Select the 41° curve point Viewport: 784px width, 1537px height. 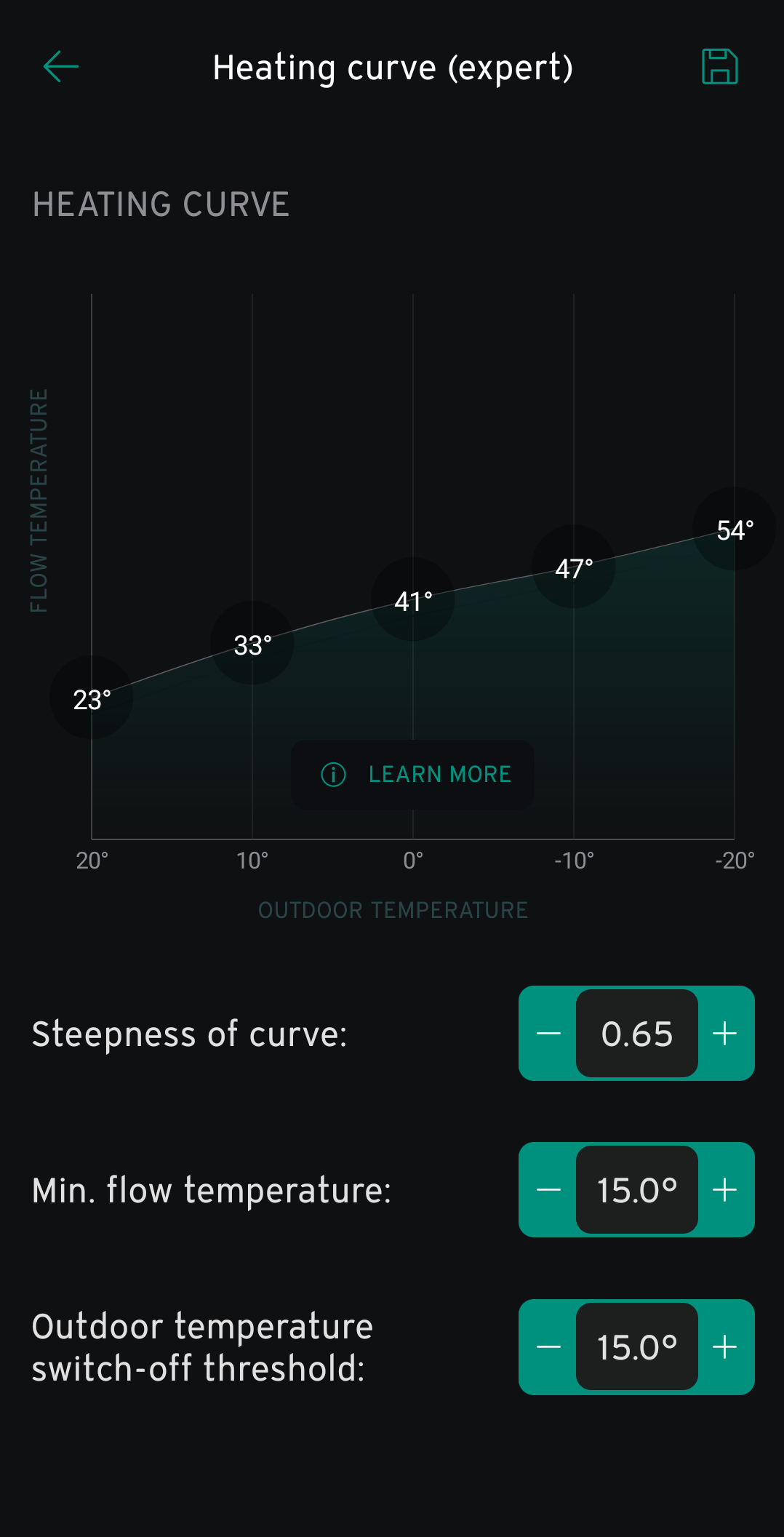click(413, 599)
